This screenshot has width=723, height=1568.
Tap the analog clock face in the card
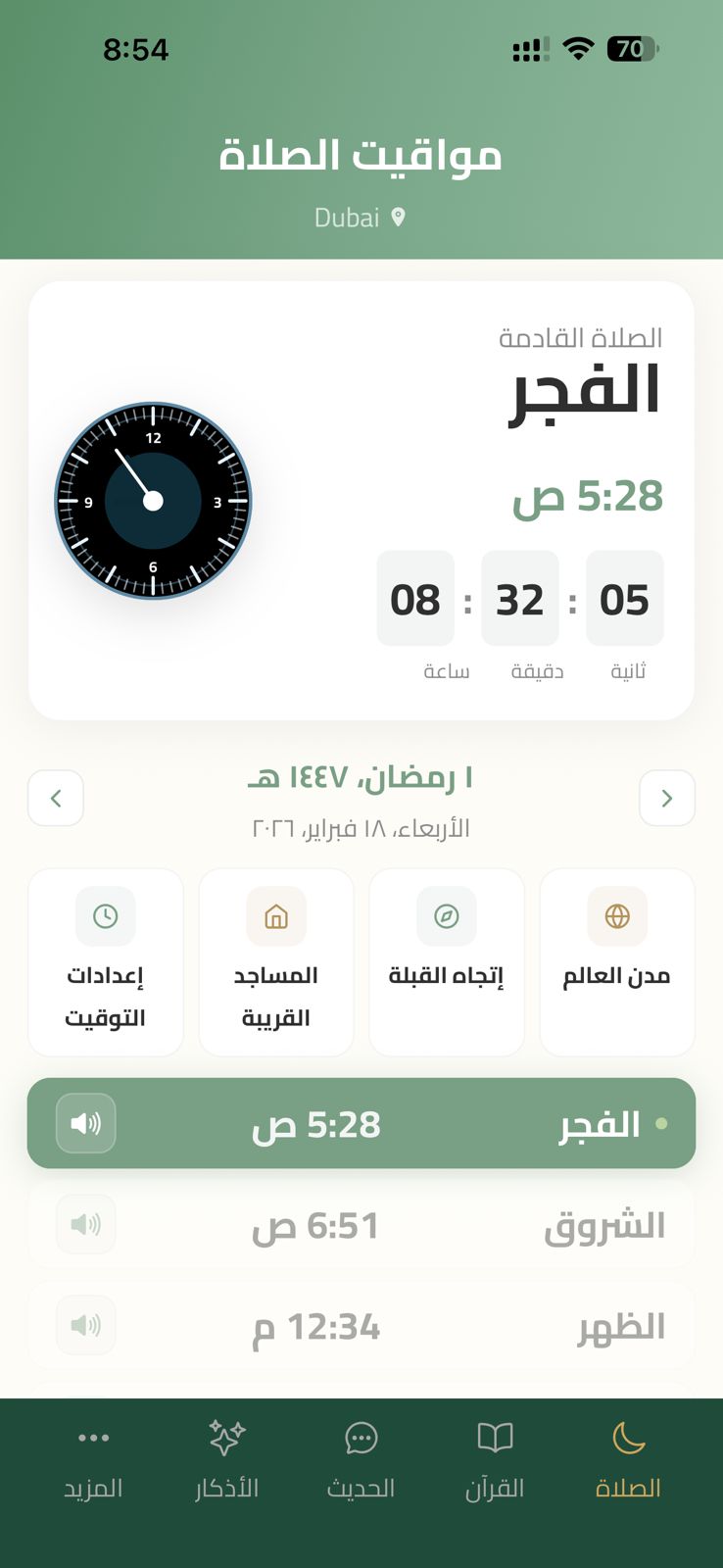[153, 501]
